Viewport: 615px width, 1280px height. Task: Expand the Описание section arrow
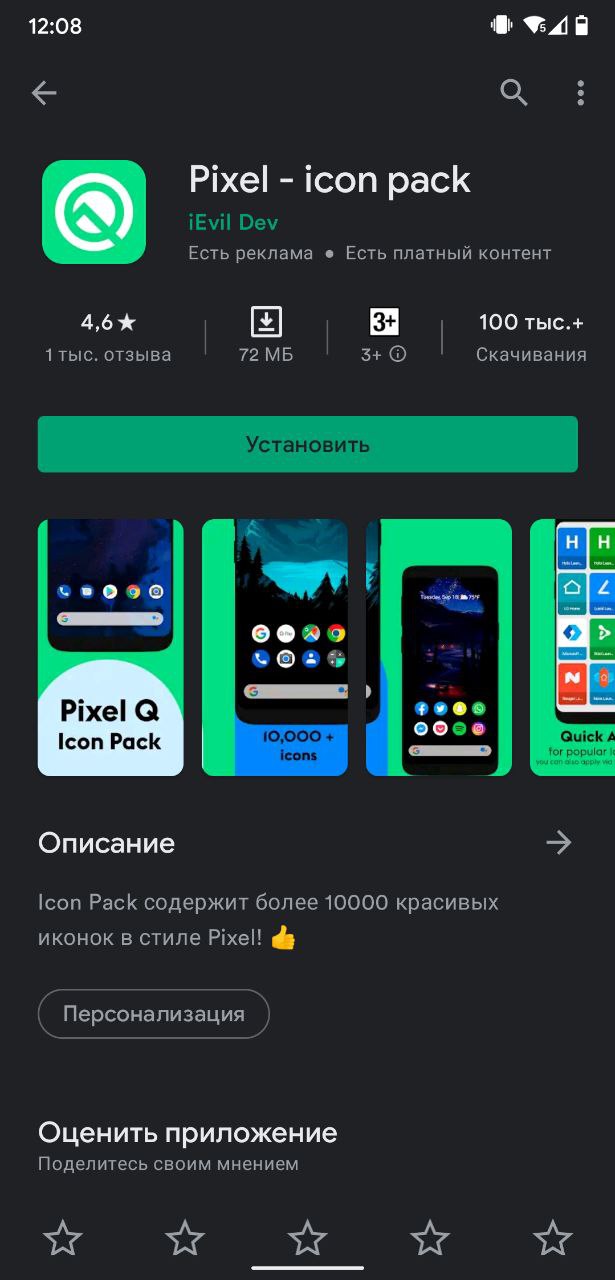tap(558, 843)
